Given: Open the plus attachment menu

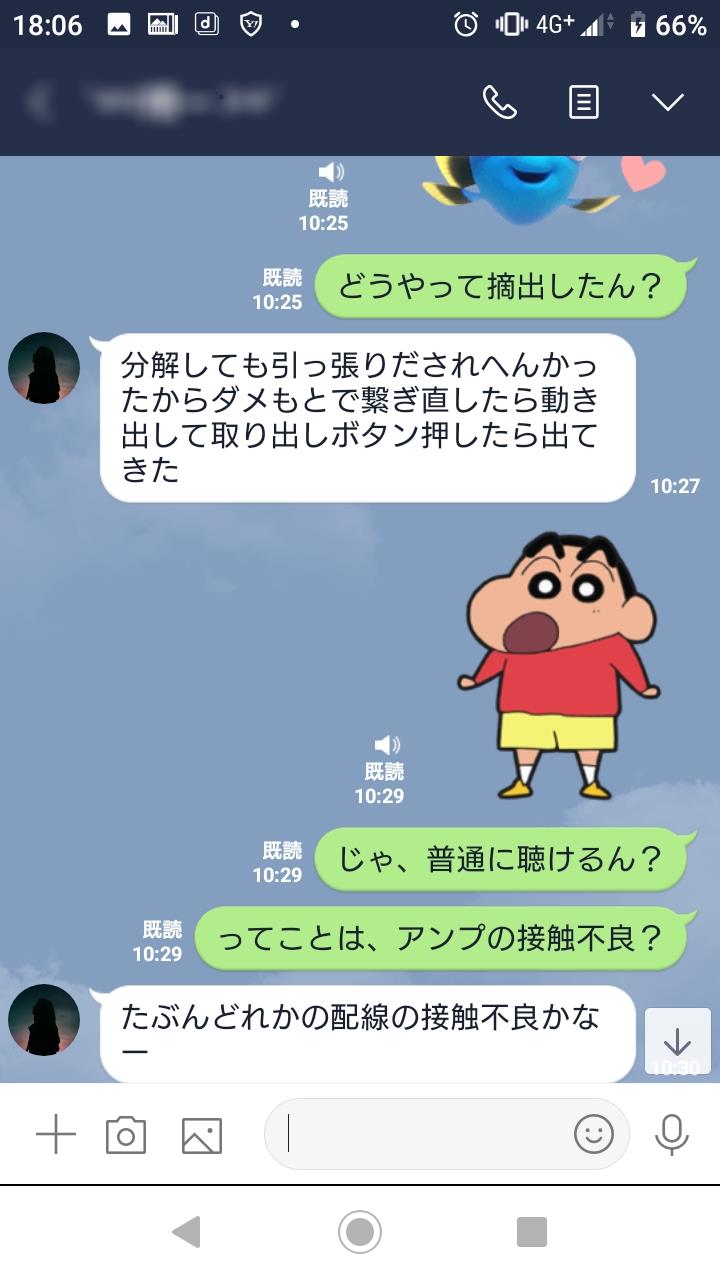Looking at the screenshot, I should (x=56, y=1135).
